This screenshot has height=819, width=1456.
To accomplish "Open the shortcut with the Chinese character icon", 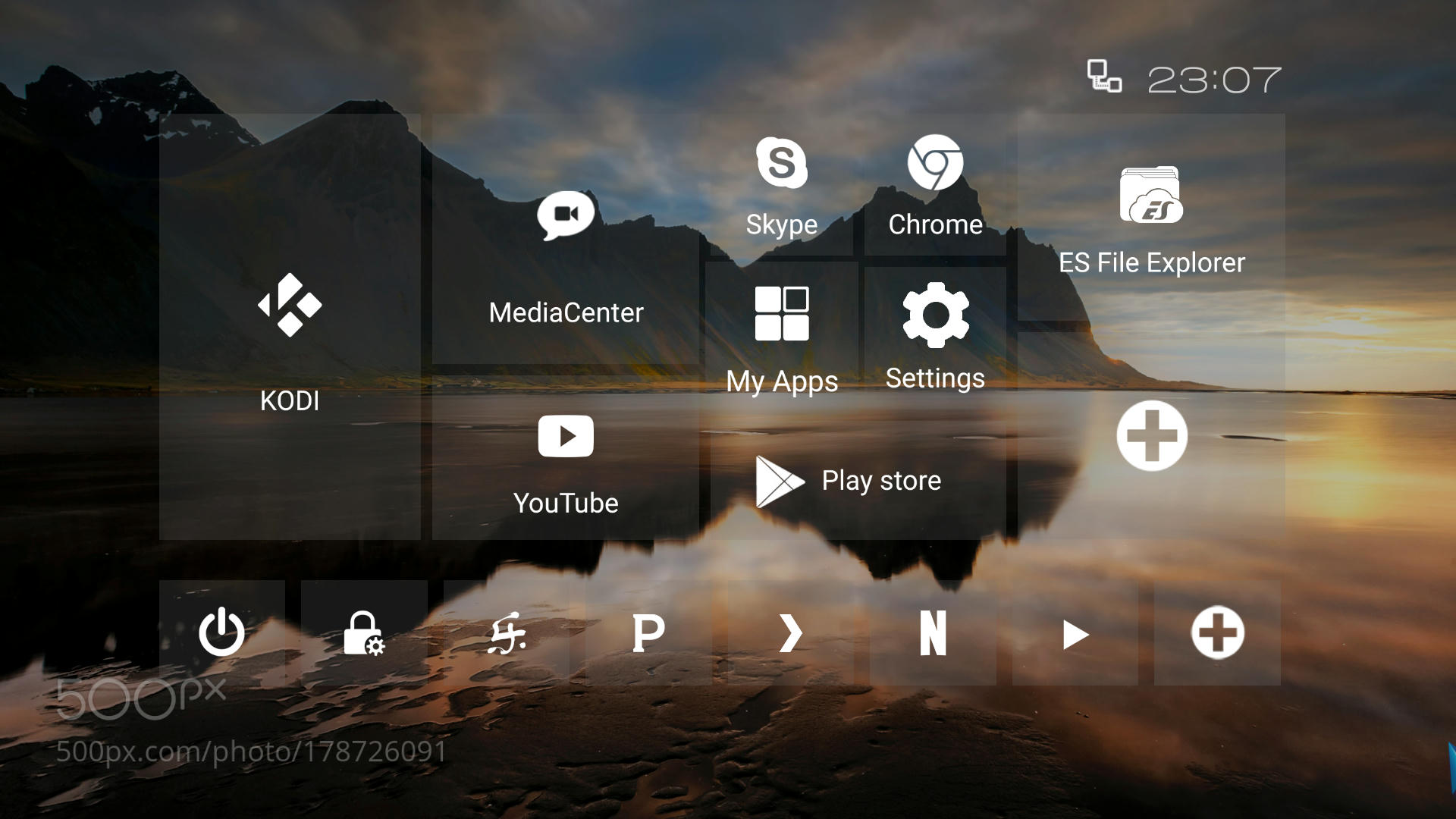I will click(x=507, y=632).
